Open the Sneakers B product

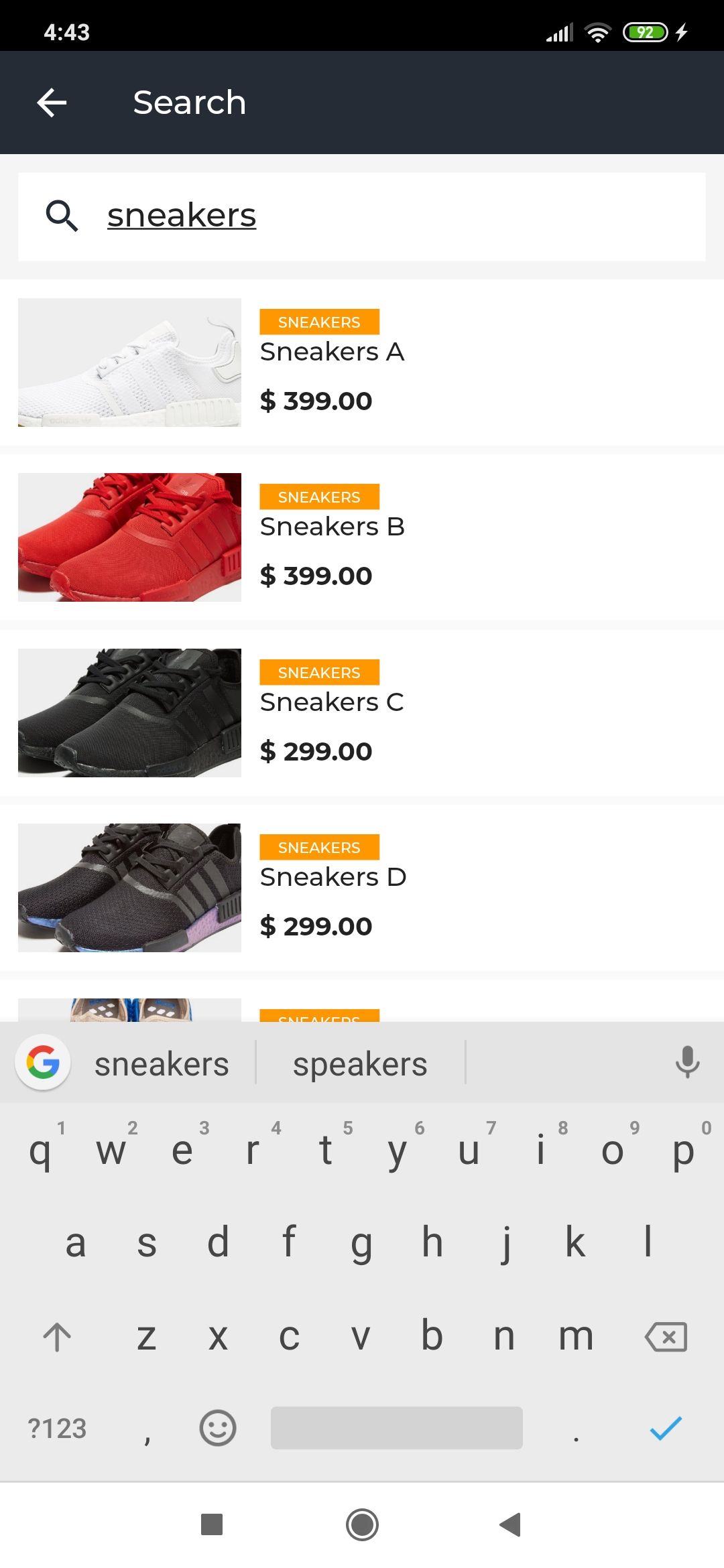362,537
